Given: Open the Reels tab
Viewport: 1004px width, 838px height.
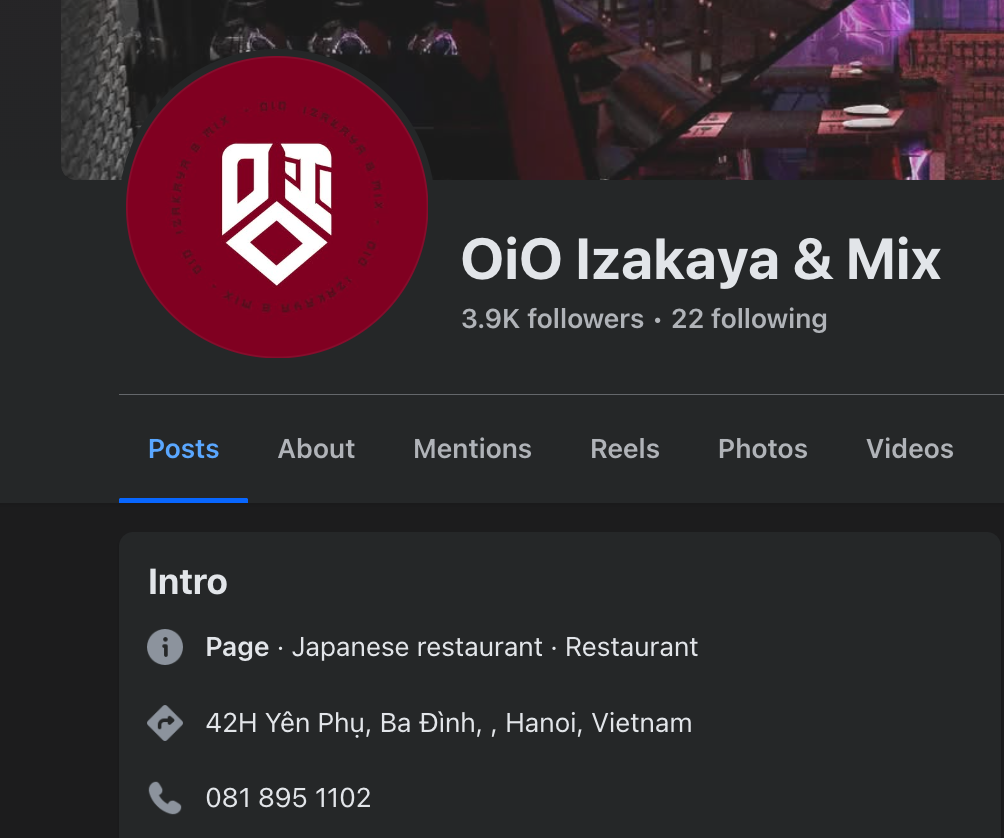Looking at the screenshot, I should pos(625,449).
